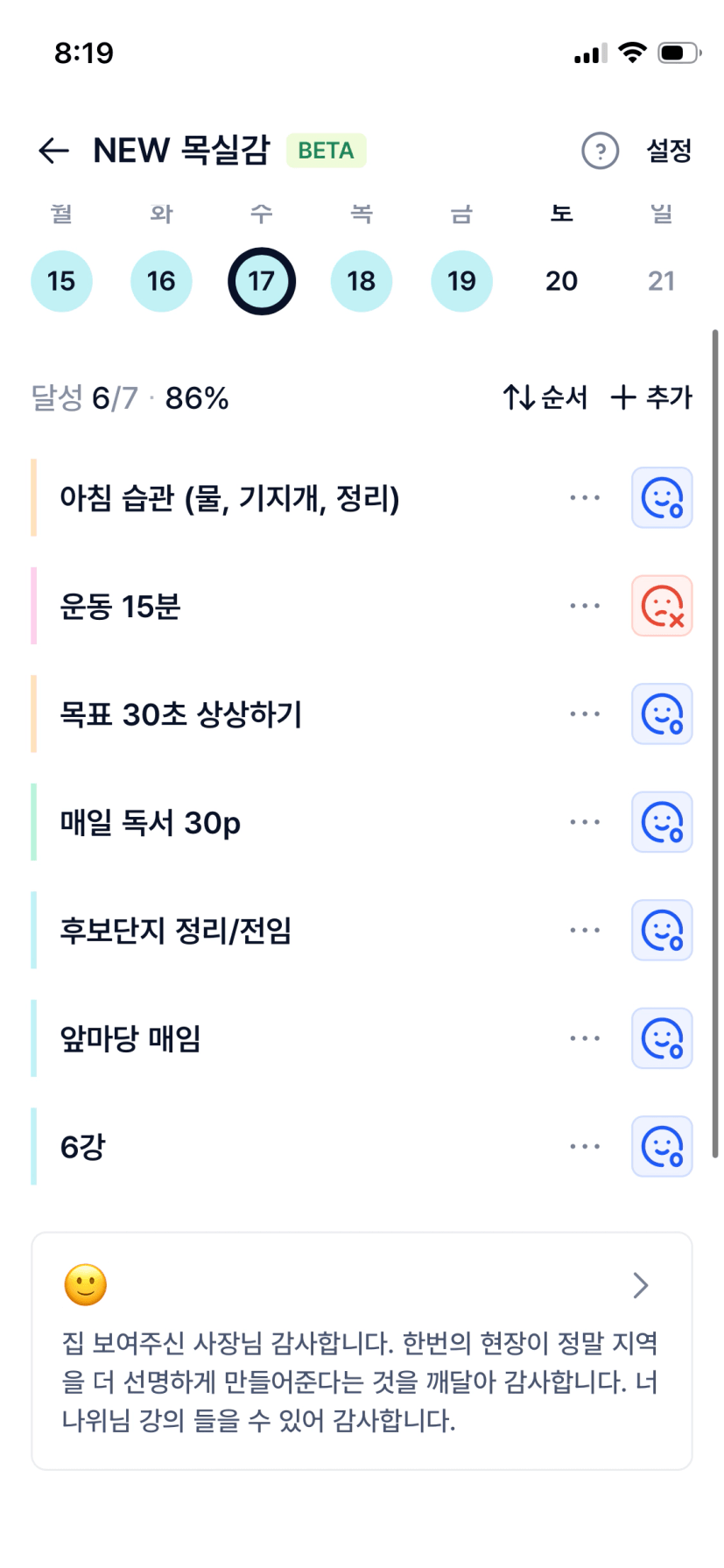Viewport: 724px width, 1568px height.
Task: Open more options for 목표 30초 상상하기
Action: (x=584, y=714)
